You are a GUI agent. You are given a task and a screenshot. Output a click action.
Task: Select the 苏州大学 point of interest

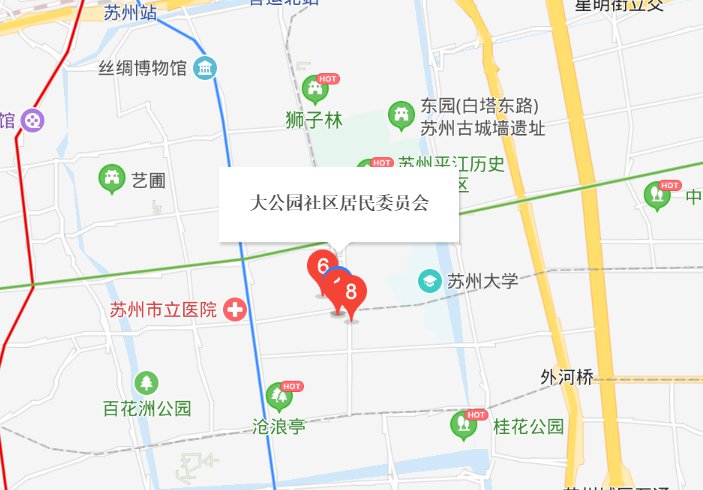click(x=430, y=281)
